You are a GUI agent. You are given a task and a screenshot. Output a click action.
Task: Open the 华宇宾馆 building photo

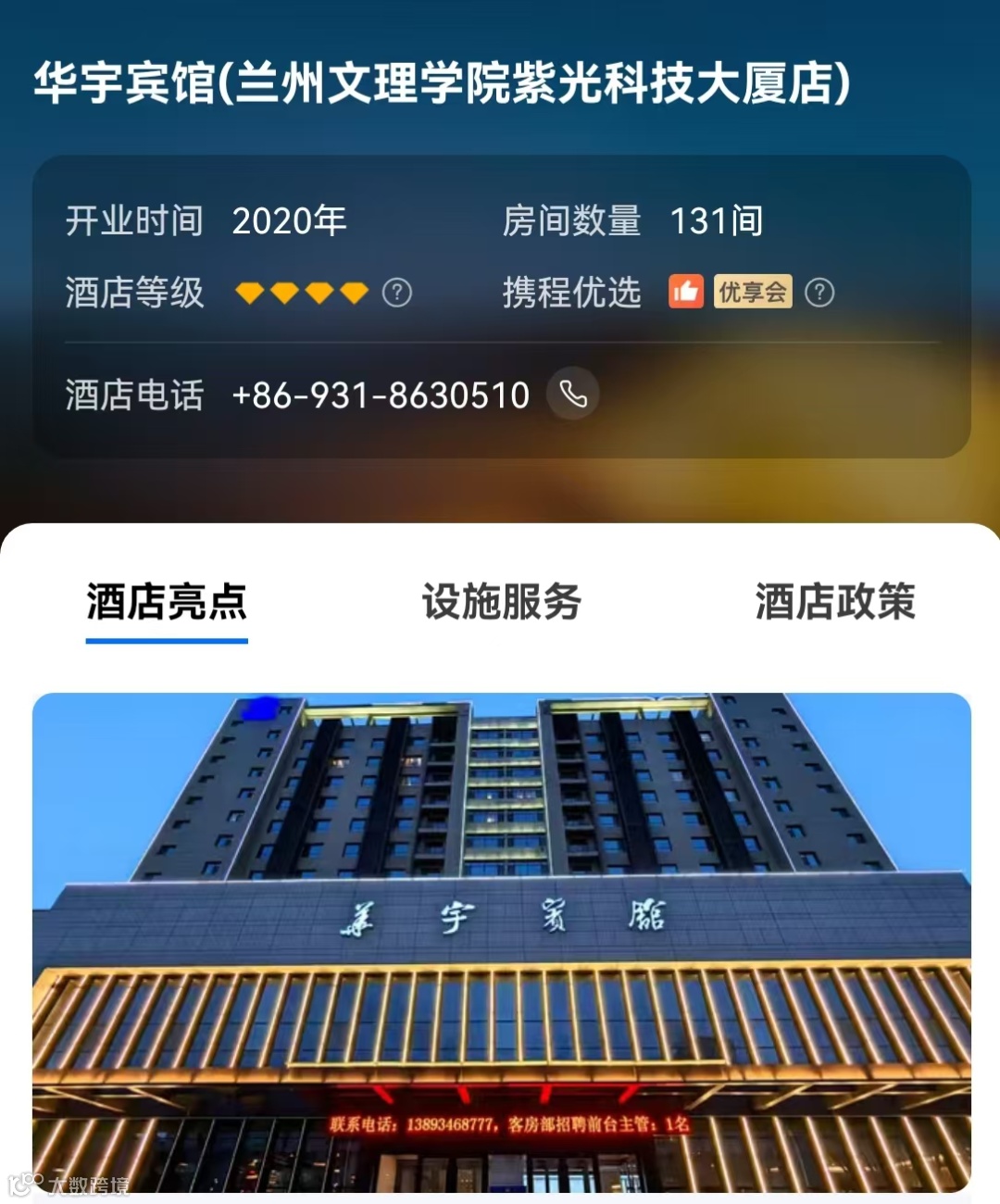(x=501, y=940)
